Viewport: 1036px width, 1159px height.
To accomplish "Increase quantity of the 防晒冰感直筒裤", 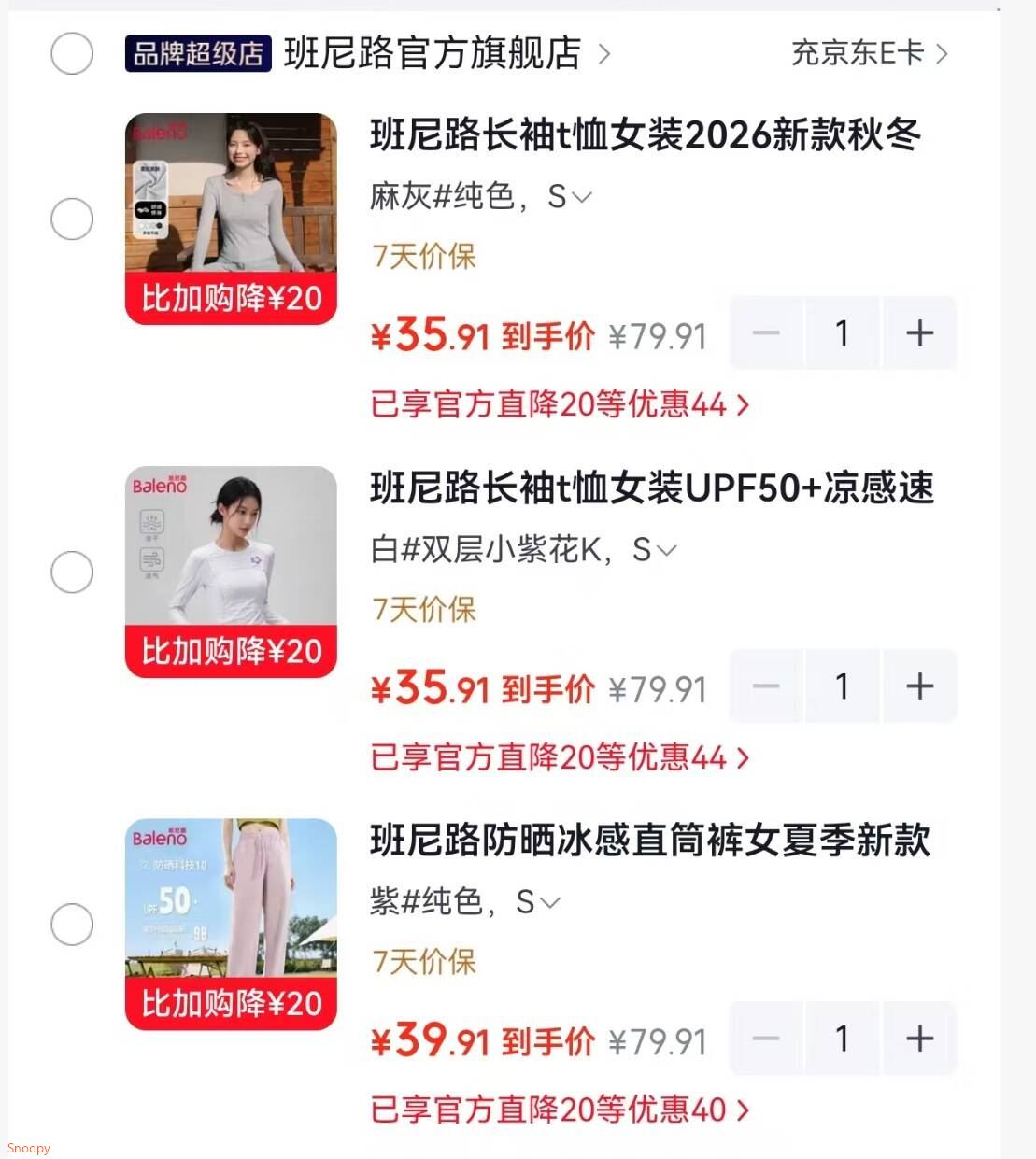I will click(x=920, y=1039).
